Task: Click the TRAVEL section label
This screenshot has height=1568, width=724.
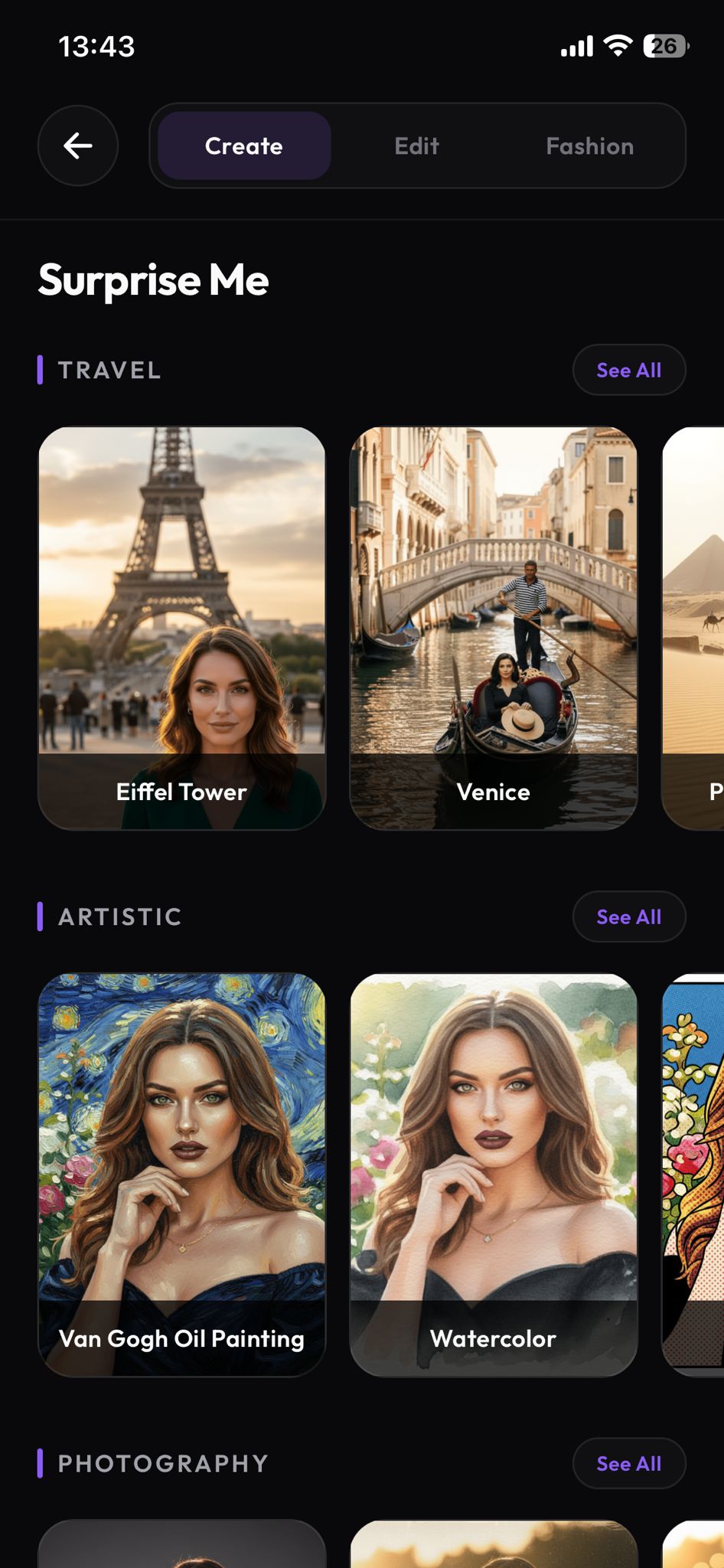Action: tap(109, 370)
